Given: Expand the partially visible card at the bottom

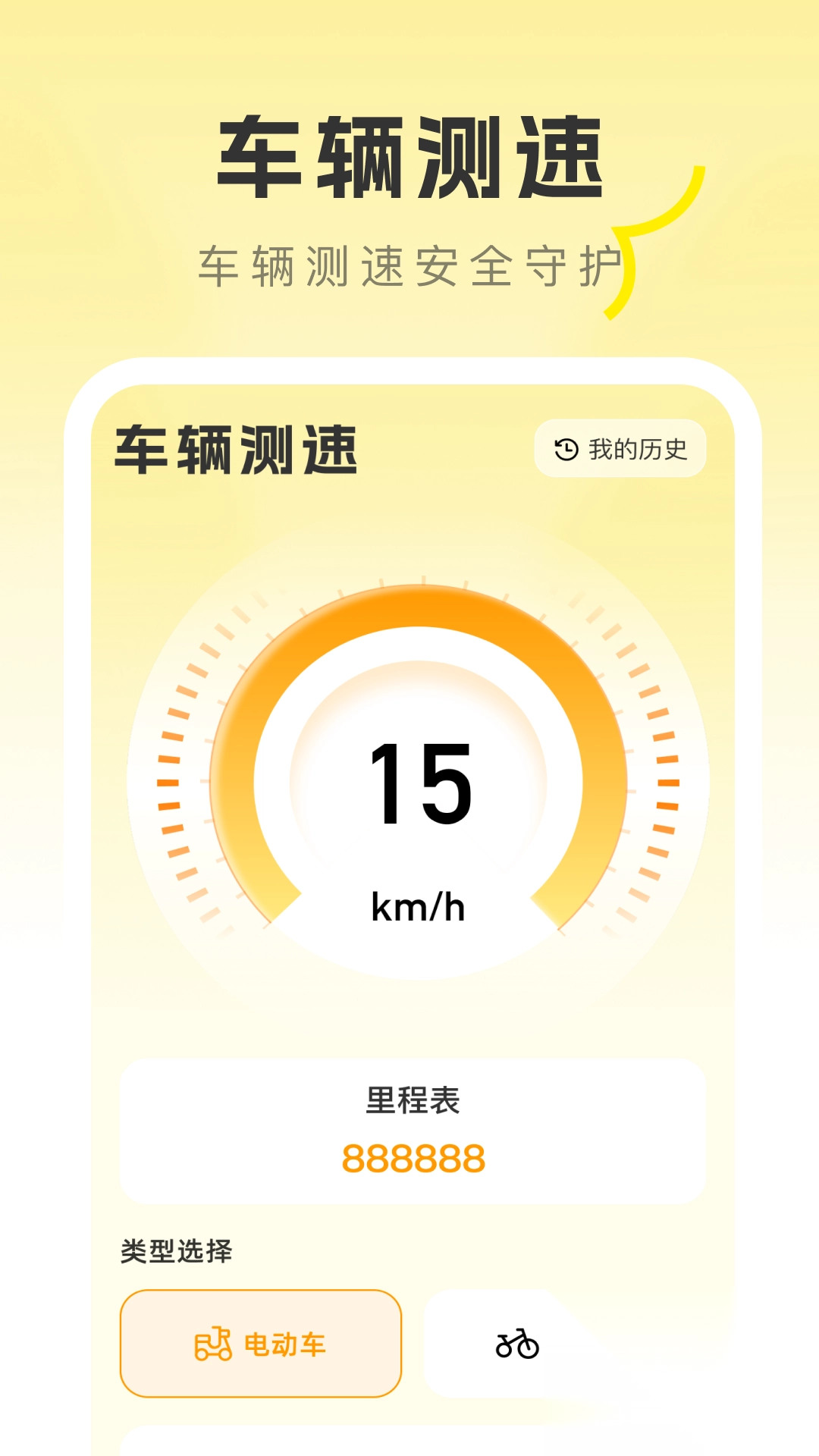Looking at the screenshot, I should pyautogui.click(x=418, y=1445).
